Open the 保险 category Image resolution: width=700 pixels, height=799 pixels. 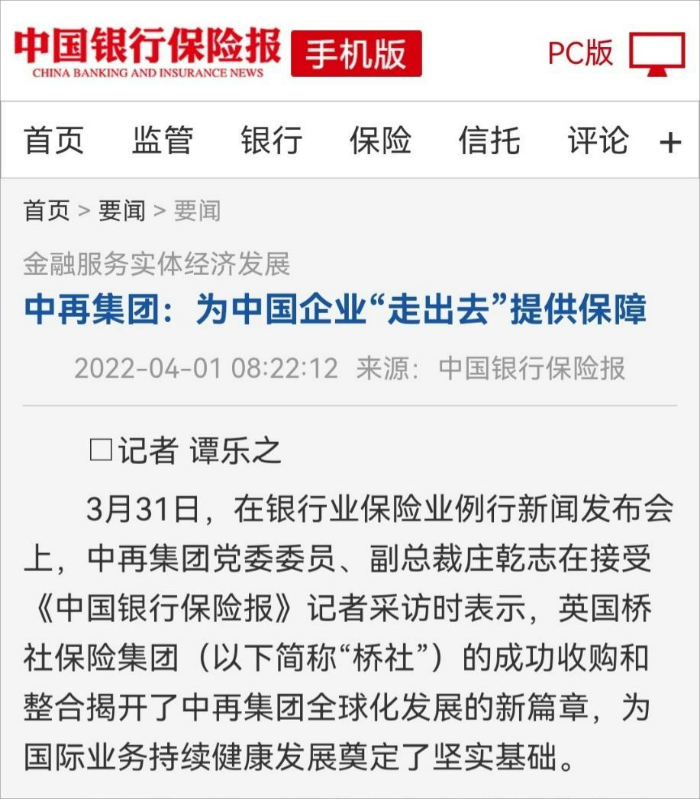[380, 141]
